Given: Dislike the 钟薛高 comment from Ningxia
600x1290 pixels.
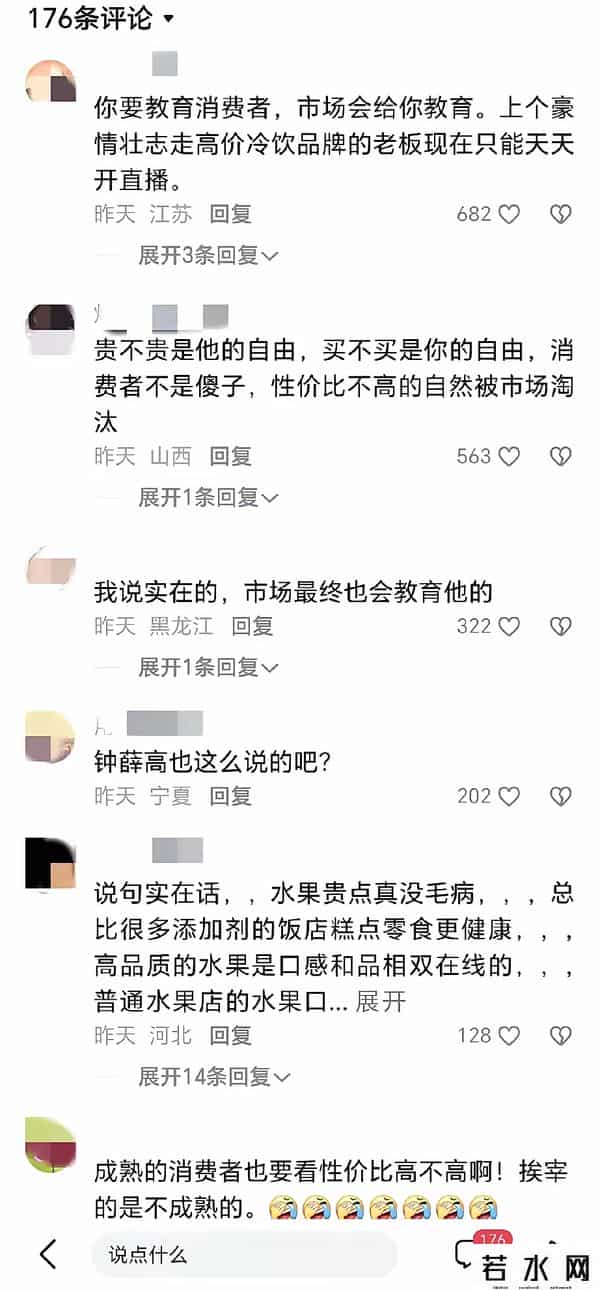Looking at the screenshot, I should pos(561,796).
